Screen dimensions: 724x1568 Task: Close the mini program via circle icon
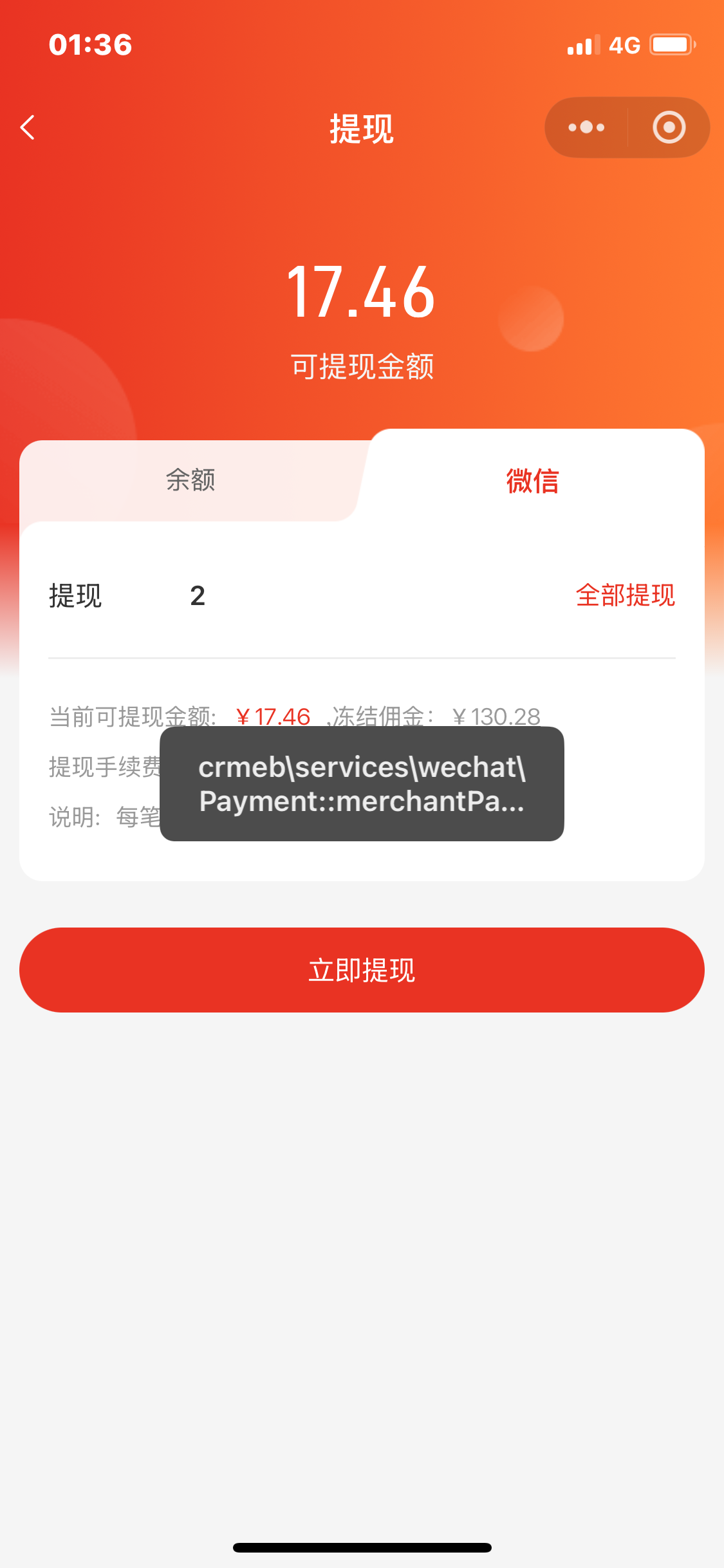(669, 127)
